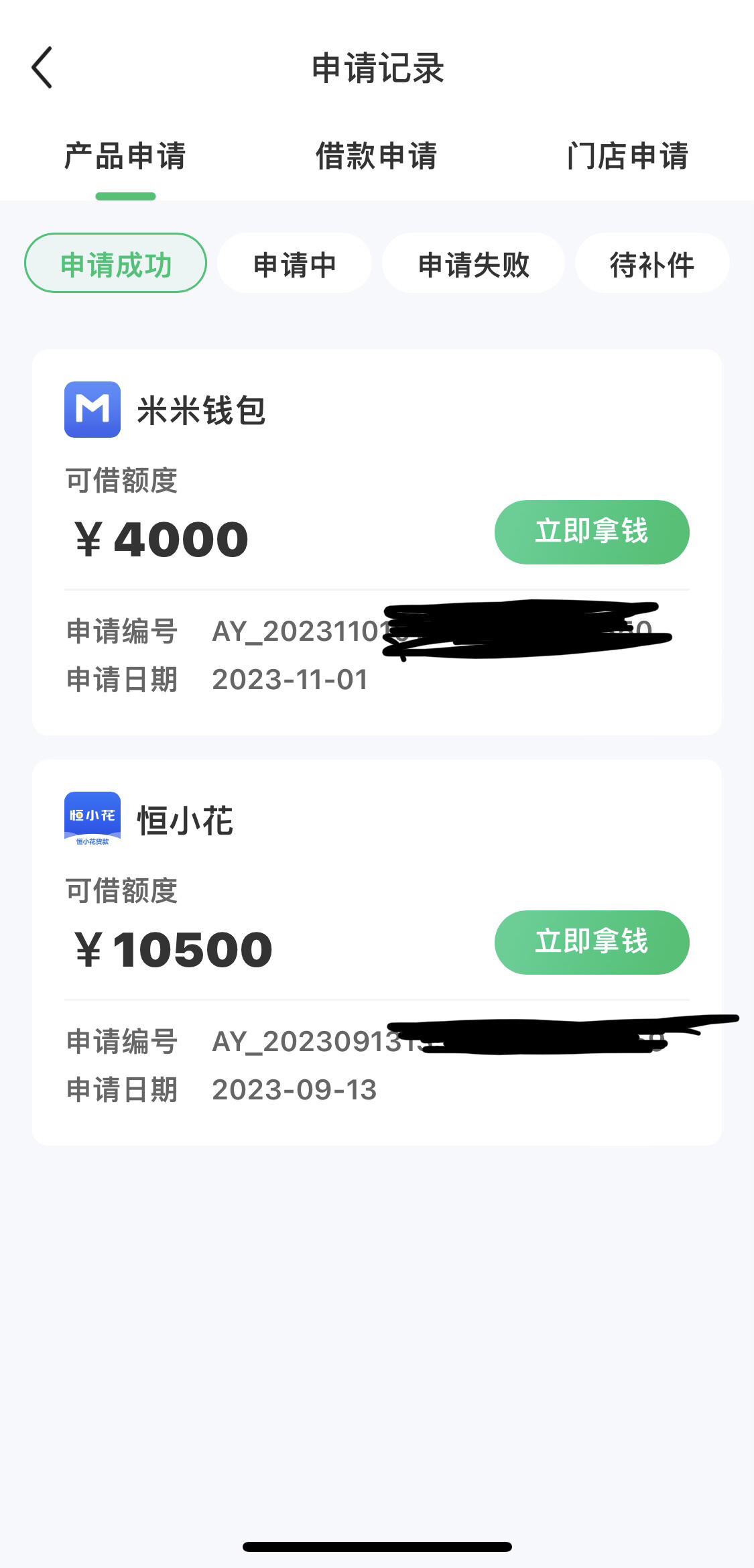
Task: Filter by 申请中 status
Action: [295, 263]
